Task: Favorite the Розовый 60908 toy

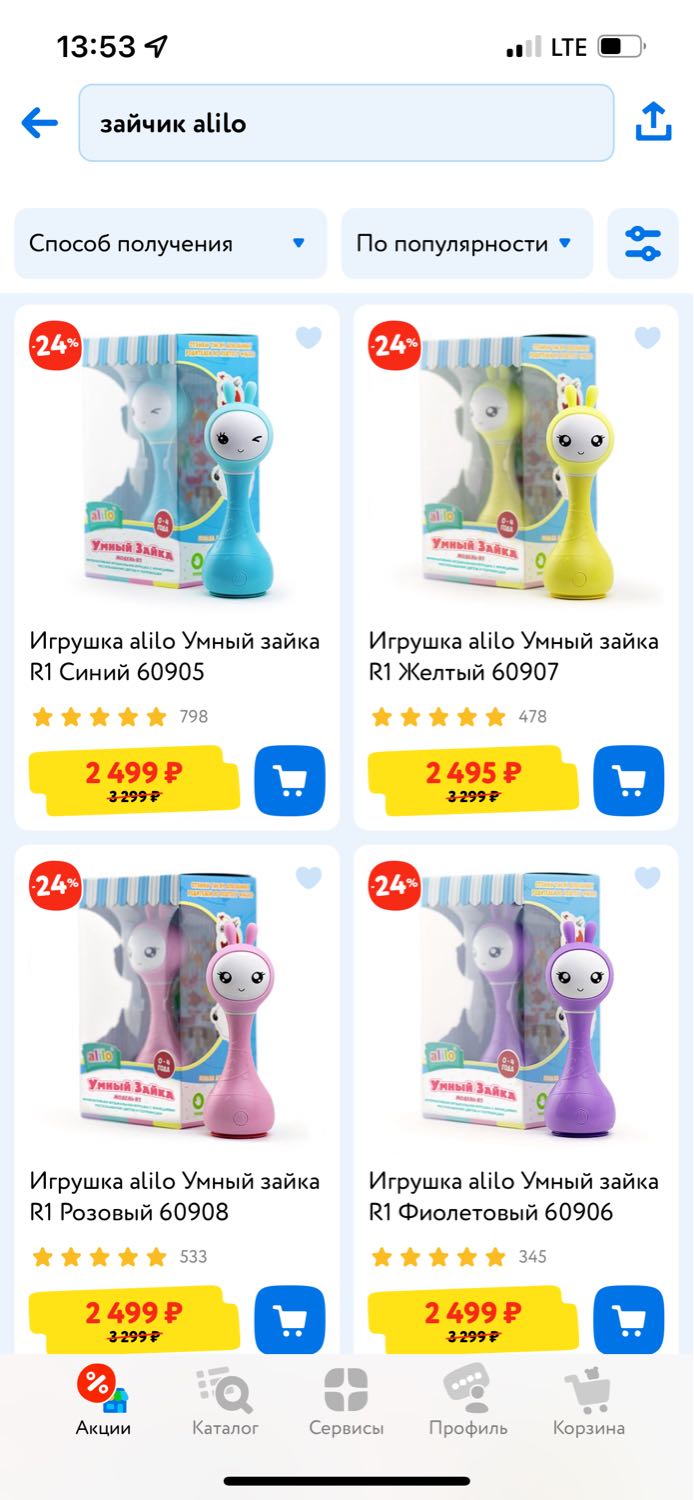Action: pos(309,878)
